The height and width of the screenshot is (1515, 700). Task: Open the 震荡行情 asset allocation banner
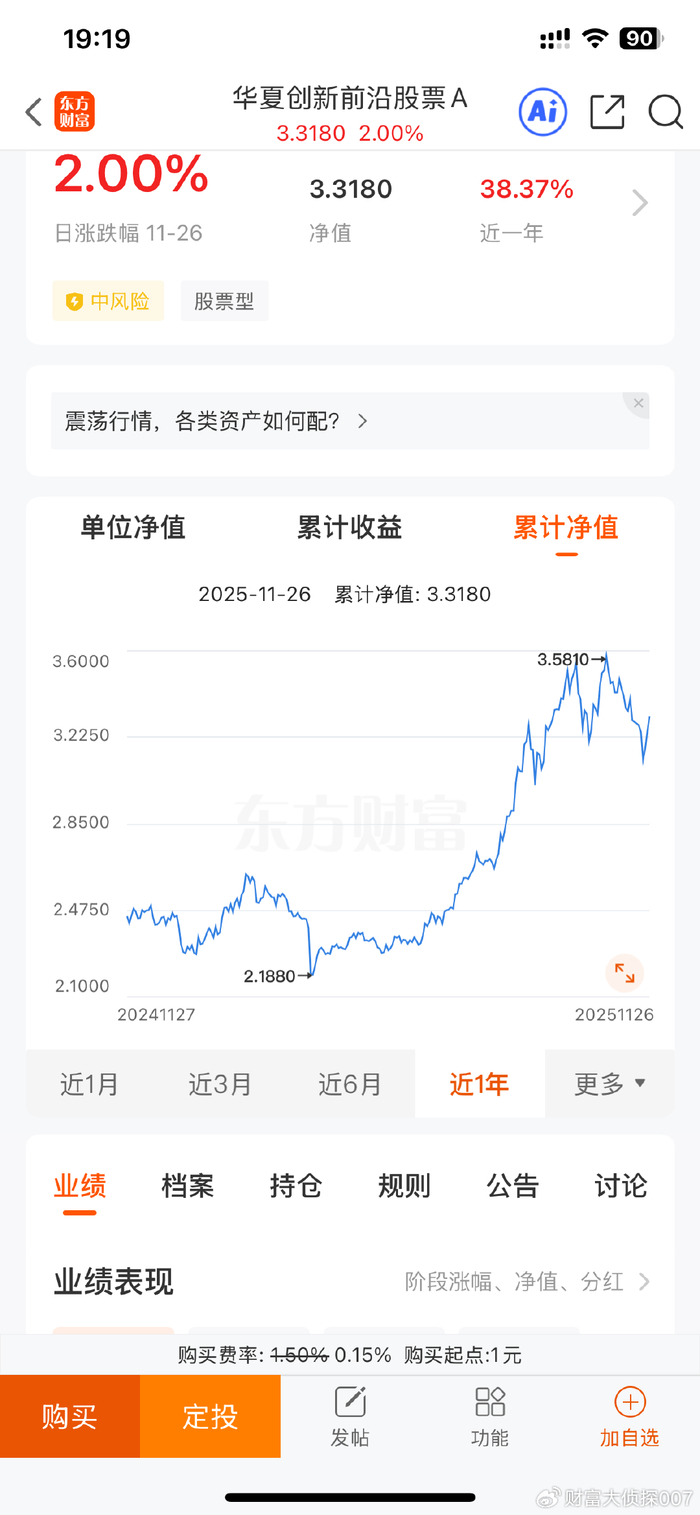pos(210,421)
